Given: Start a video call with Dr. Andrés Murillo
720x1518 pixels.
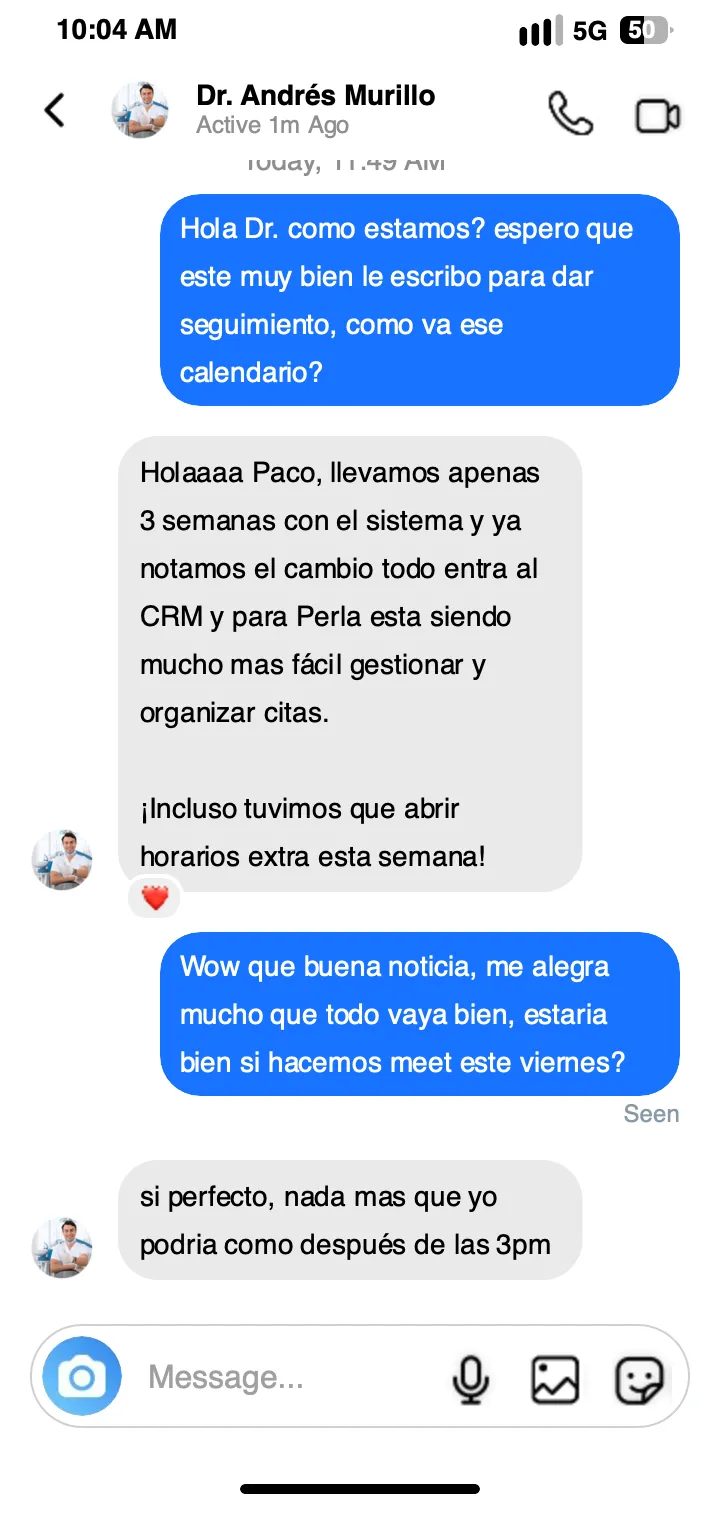Looking at the screenshot, I should tap(658, 116).
